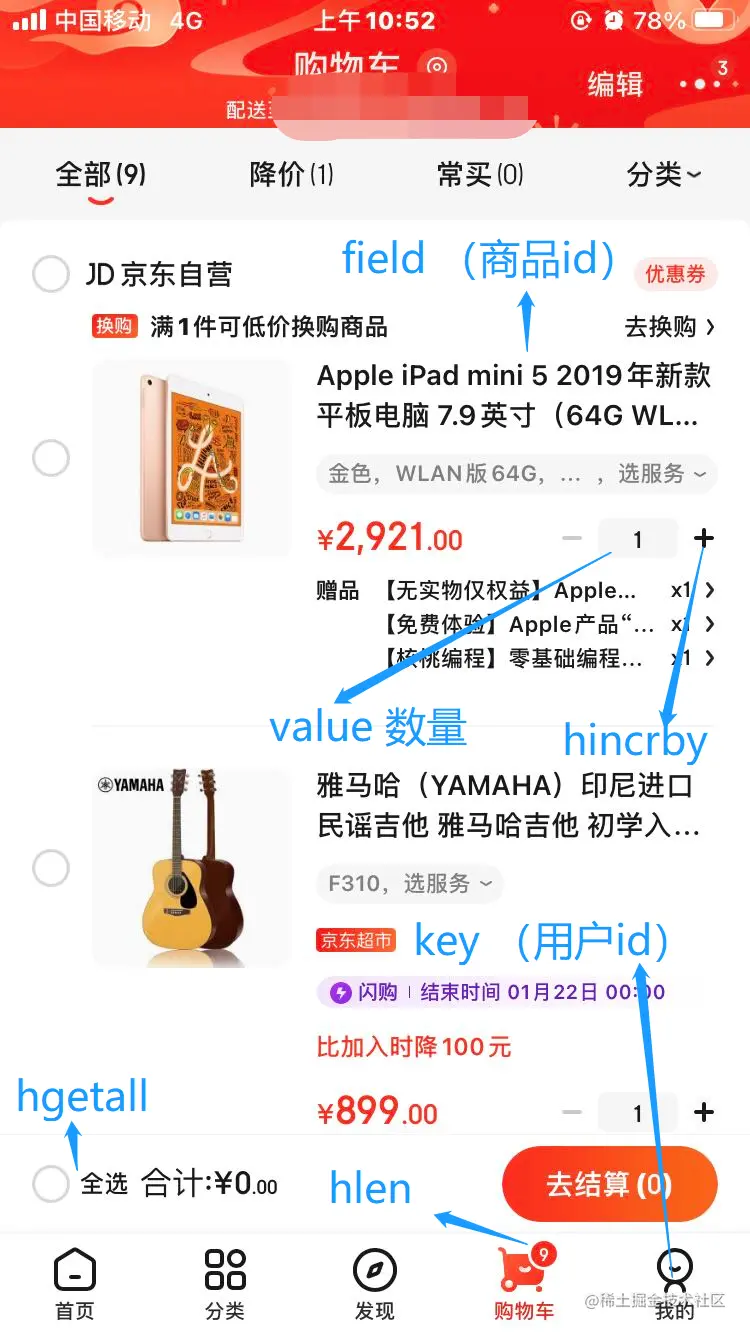
Task: Toggle the 全选 select-all checkbox
Action: pyautogui.click(x=51, y=1185)
